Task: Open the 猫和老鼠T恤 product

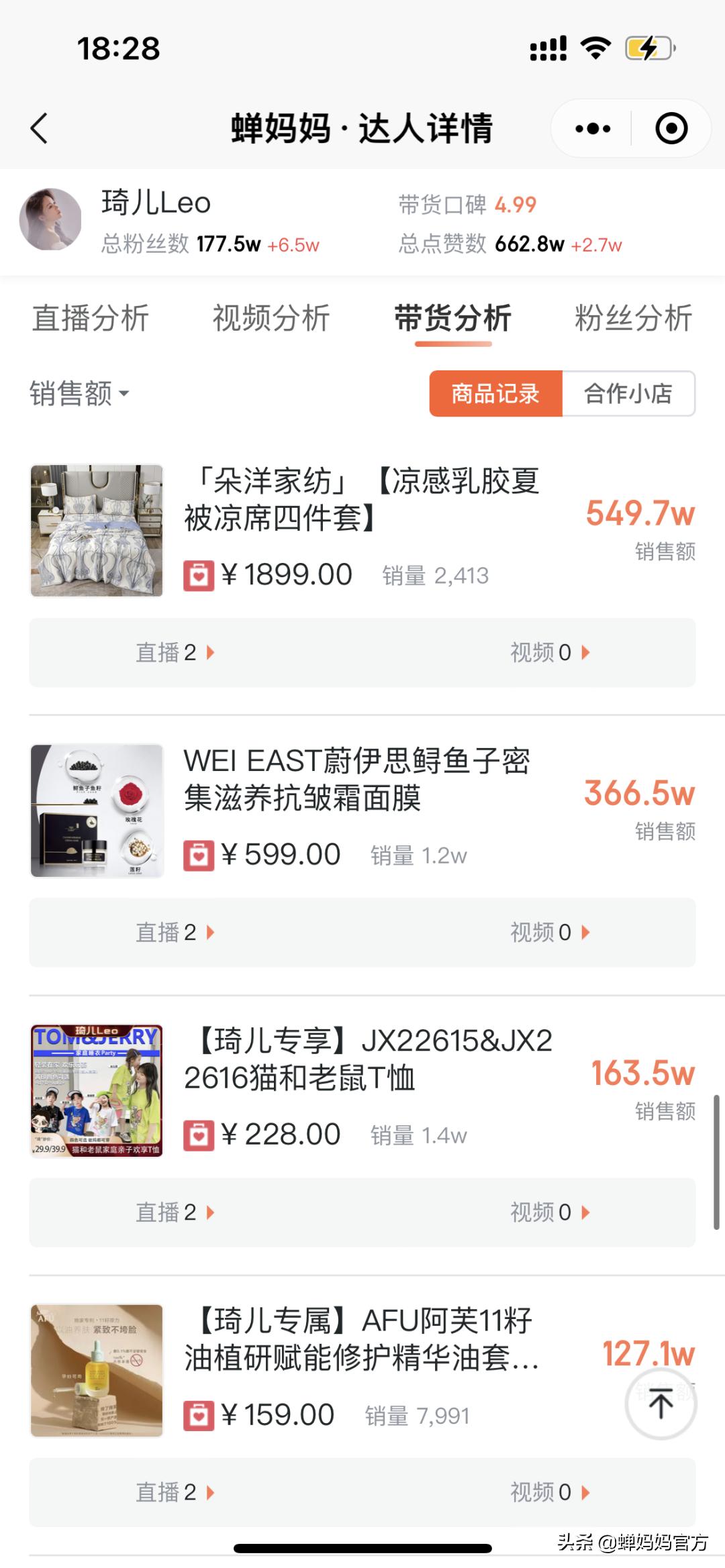Action: [x=367, y=1059]
